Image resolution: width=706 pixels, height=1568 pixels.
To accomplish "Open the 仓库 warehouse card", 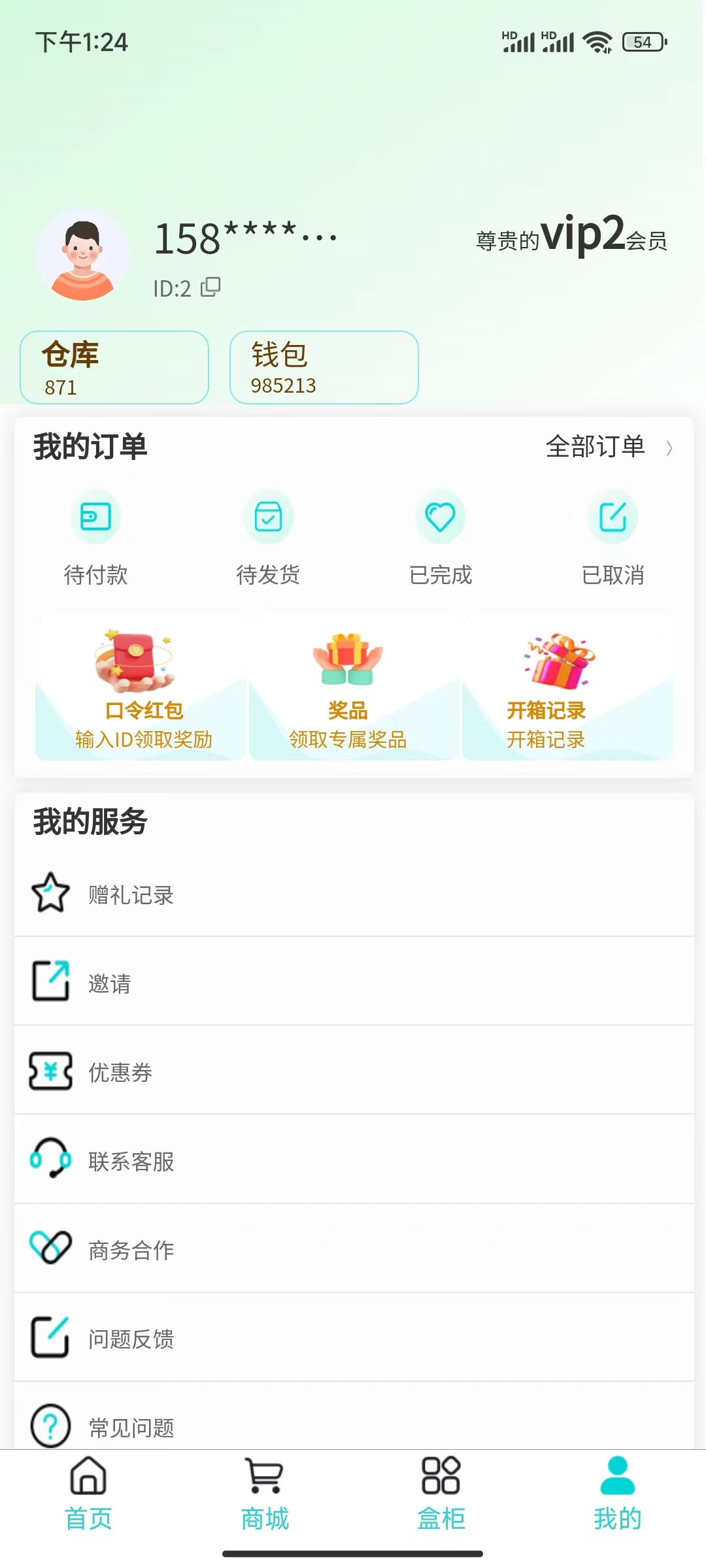I will tap(114, 367).
